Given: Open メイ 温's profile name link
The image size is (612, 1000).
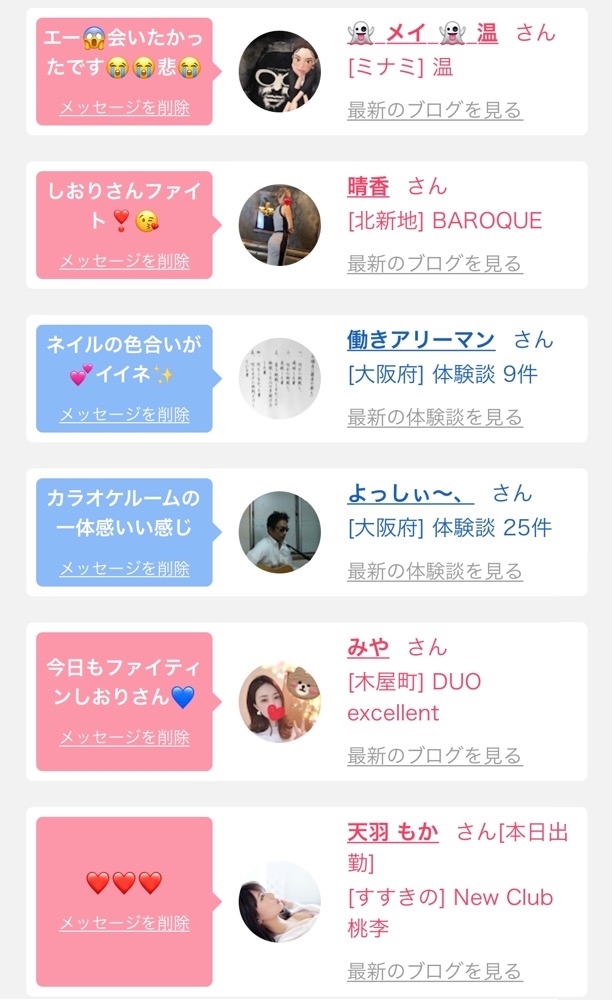Looking at the screenshot, I should coord(422,33).
